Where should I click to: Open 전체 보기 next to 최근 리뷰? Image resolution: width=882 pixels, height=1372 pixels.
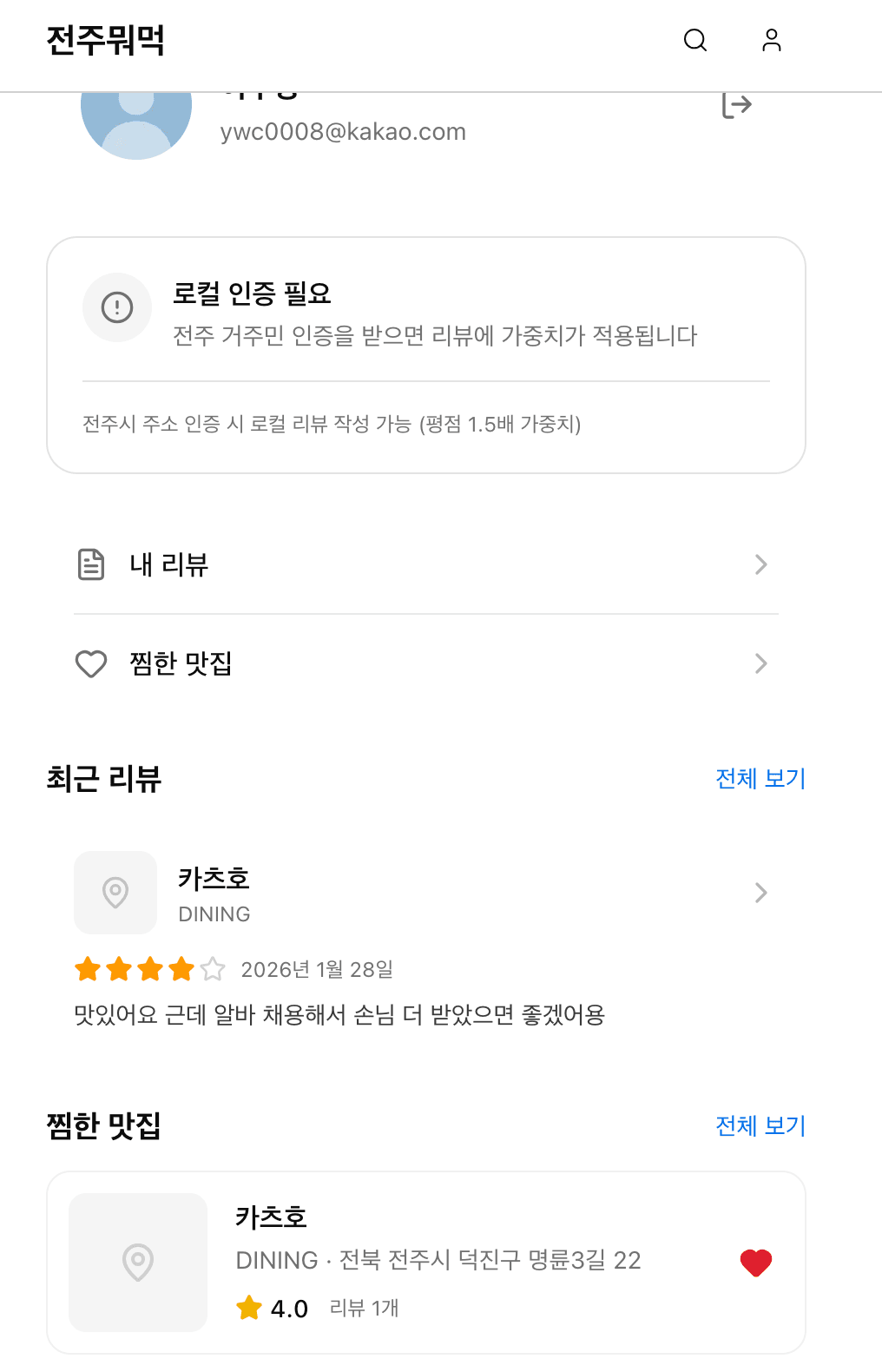[x=759, y=779]
